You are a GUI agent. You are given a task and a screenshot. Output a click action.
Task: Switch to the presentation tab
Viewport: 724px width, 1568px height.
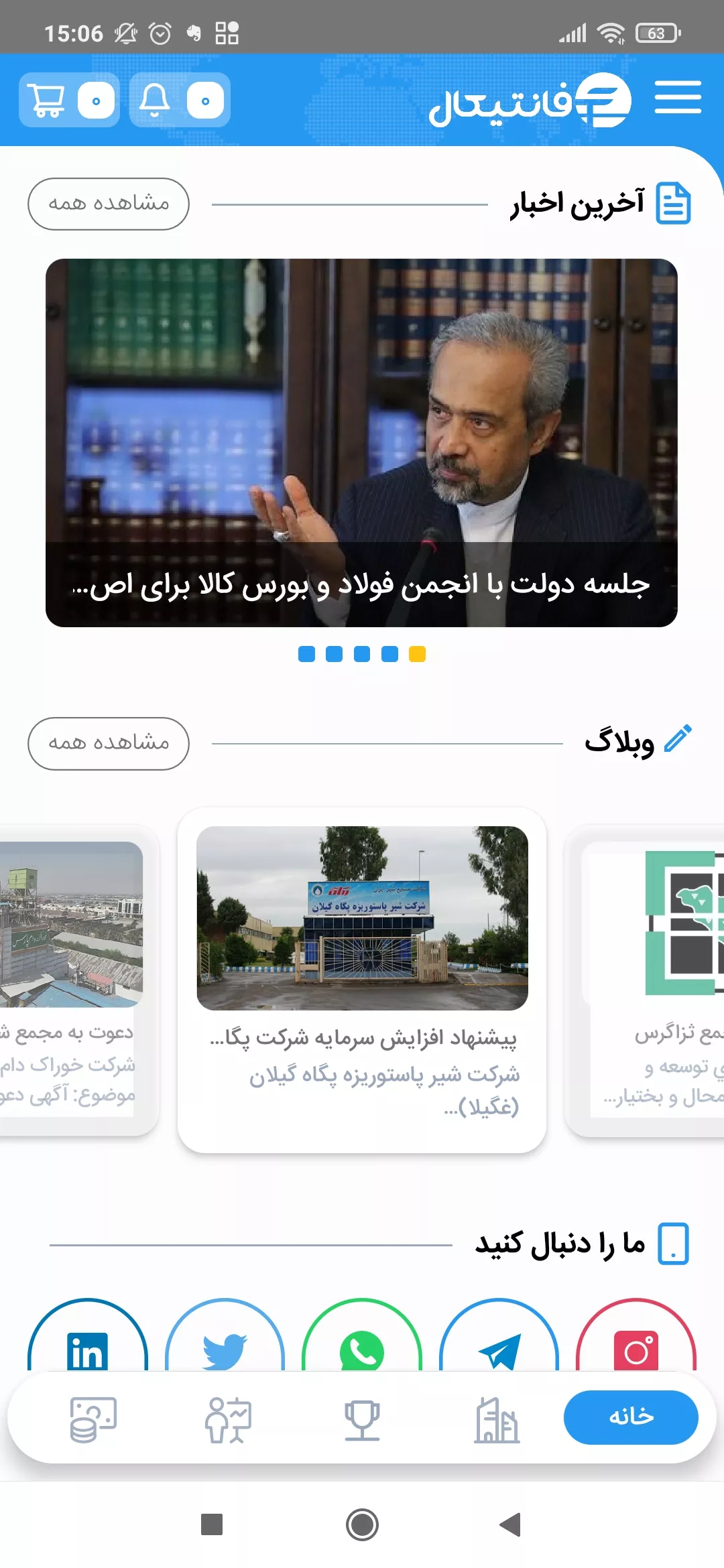pos(228,1419)
